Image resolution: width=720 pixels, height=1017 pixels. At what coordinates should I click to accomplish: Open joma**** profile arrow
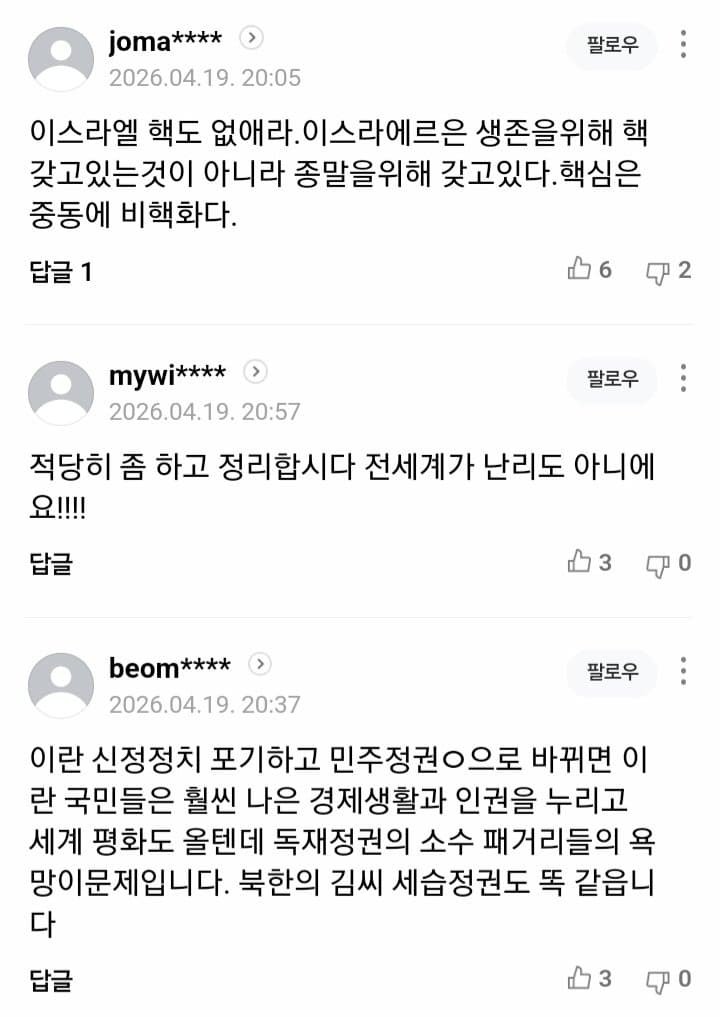pos(252,38)
